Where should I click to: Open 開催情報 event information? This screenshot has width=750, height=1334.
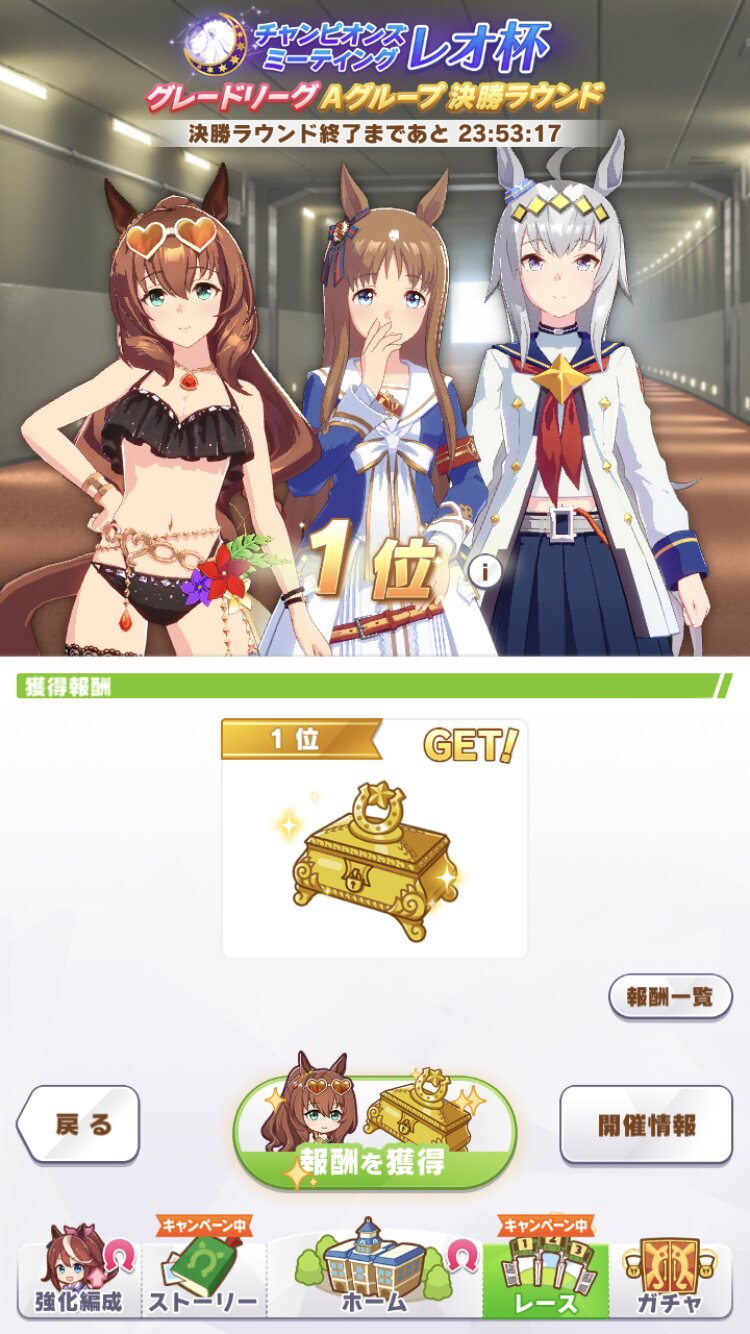pyautogui.click(x=646, y=1124)
